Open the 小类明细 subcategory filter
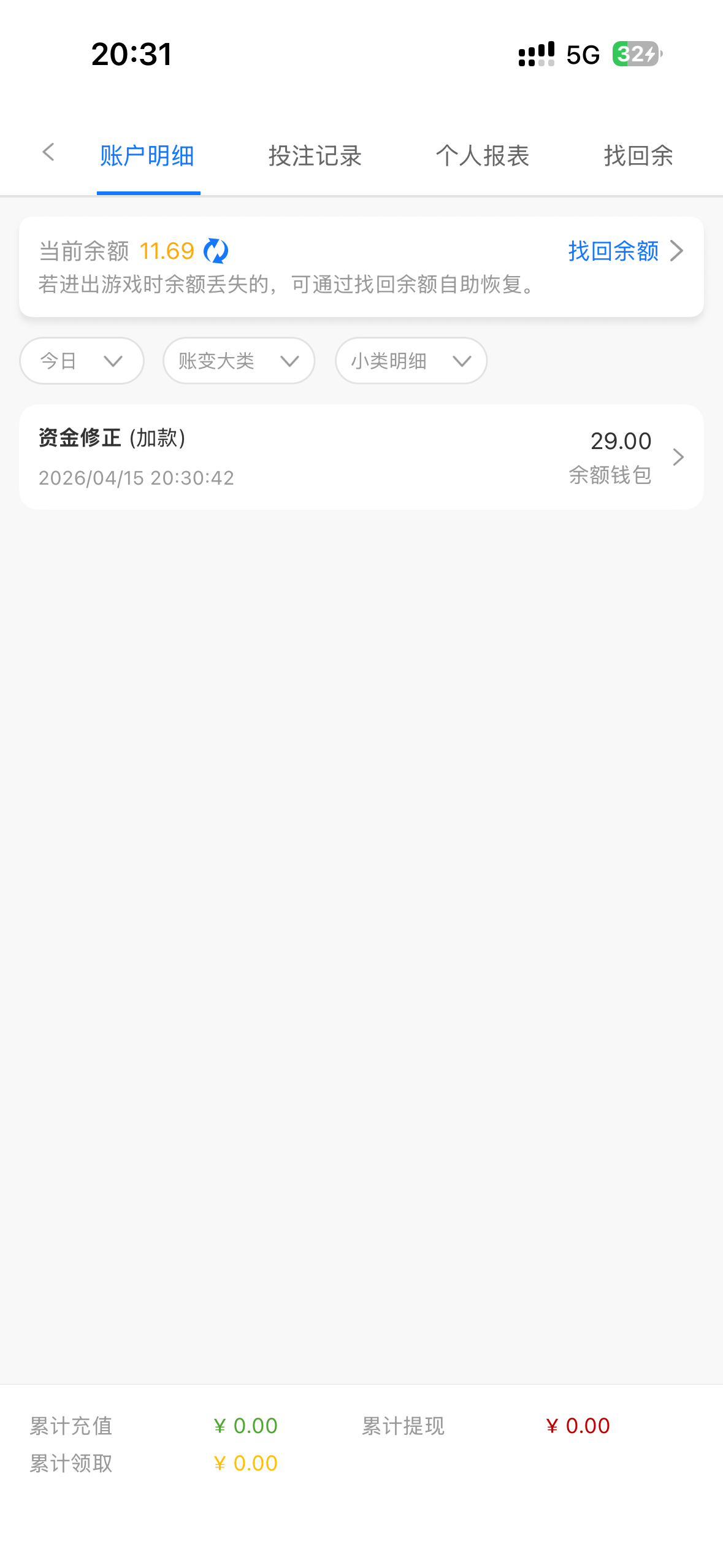Image resolution: width=723 pixels, height=1568 pixels. point(410,361)
